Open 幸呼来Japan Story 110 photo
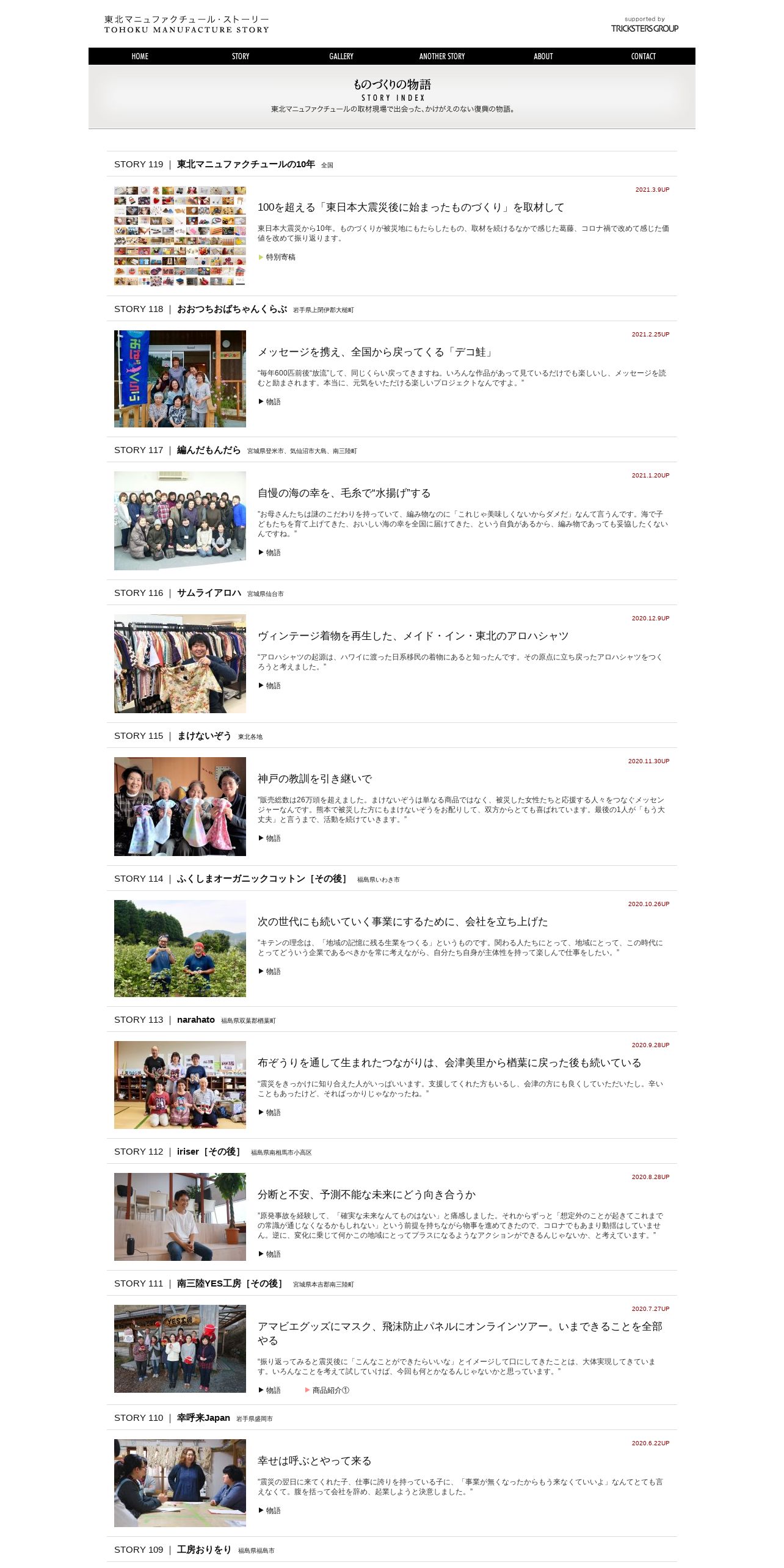This screenshot has height=1568, width=784. 180,1483
